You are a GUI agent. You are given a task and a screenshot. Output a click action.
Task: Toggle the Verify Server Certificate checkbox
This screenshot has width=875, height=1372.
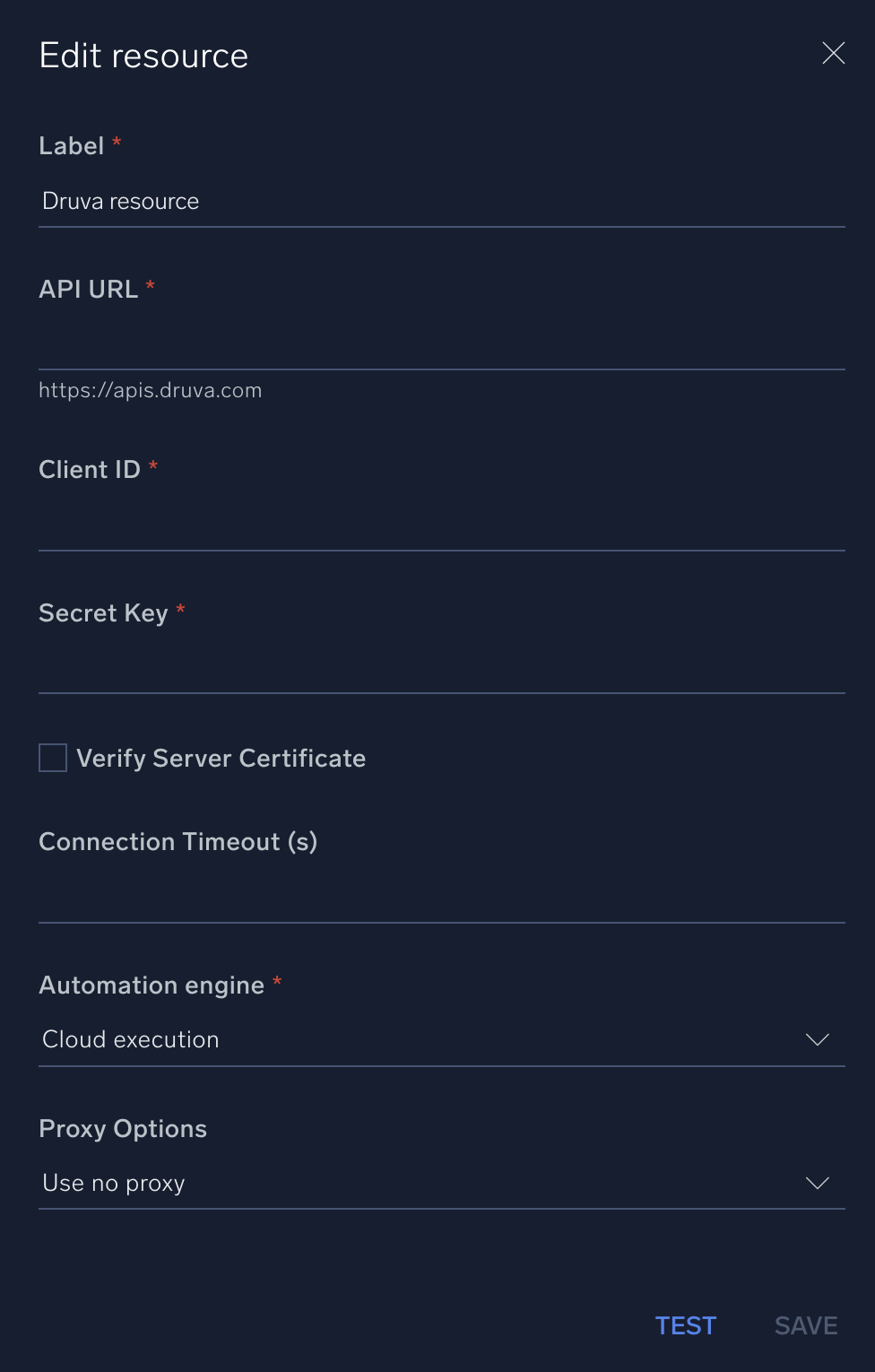(x=52, y=758)
